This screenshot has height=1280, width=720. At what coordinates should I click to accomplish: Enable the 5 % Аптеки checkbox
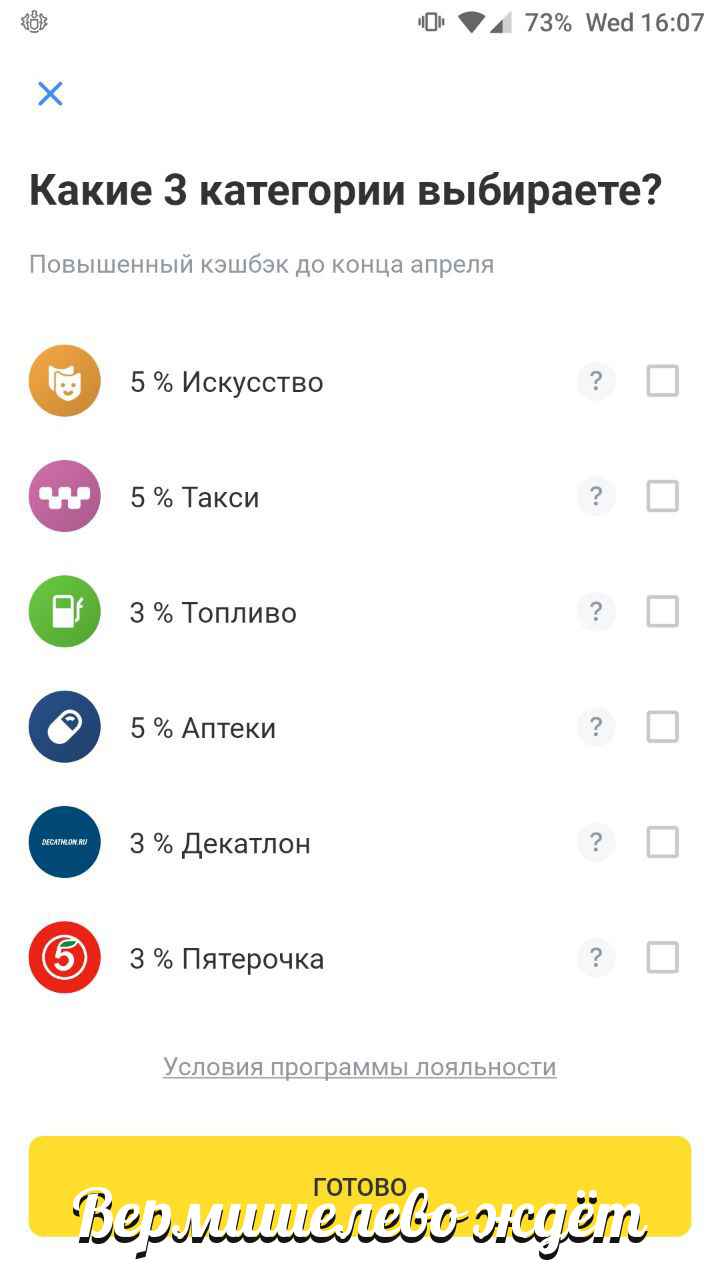click(x=662, y=727)
